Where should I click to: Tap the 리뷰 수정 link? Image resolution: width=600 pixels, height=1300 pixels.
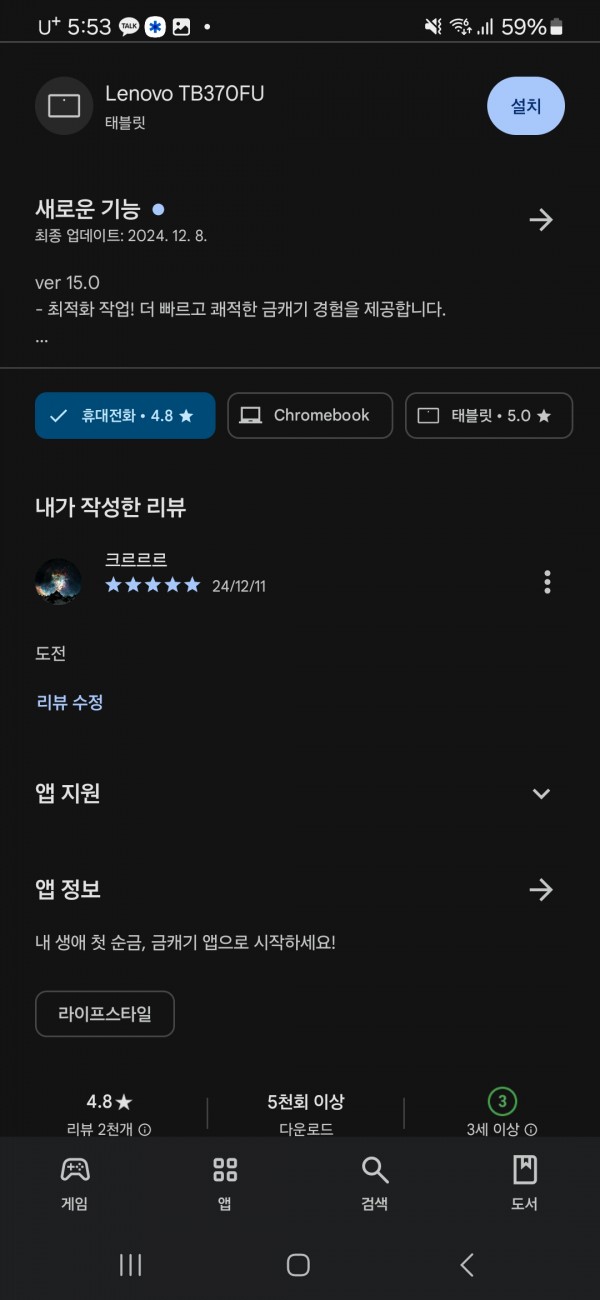[70, 702]
